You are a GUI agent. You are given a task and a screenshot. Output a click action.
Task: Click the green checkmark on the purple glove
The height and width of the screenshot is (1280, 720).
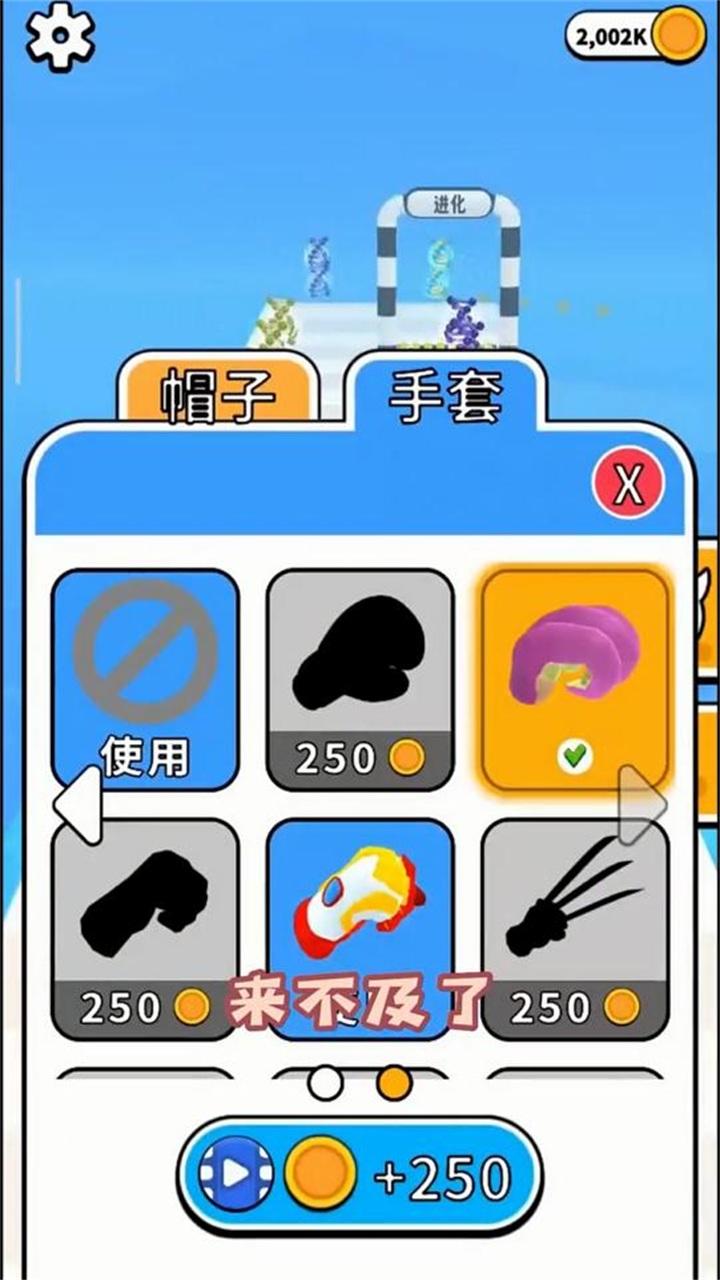point(573,757)
